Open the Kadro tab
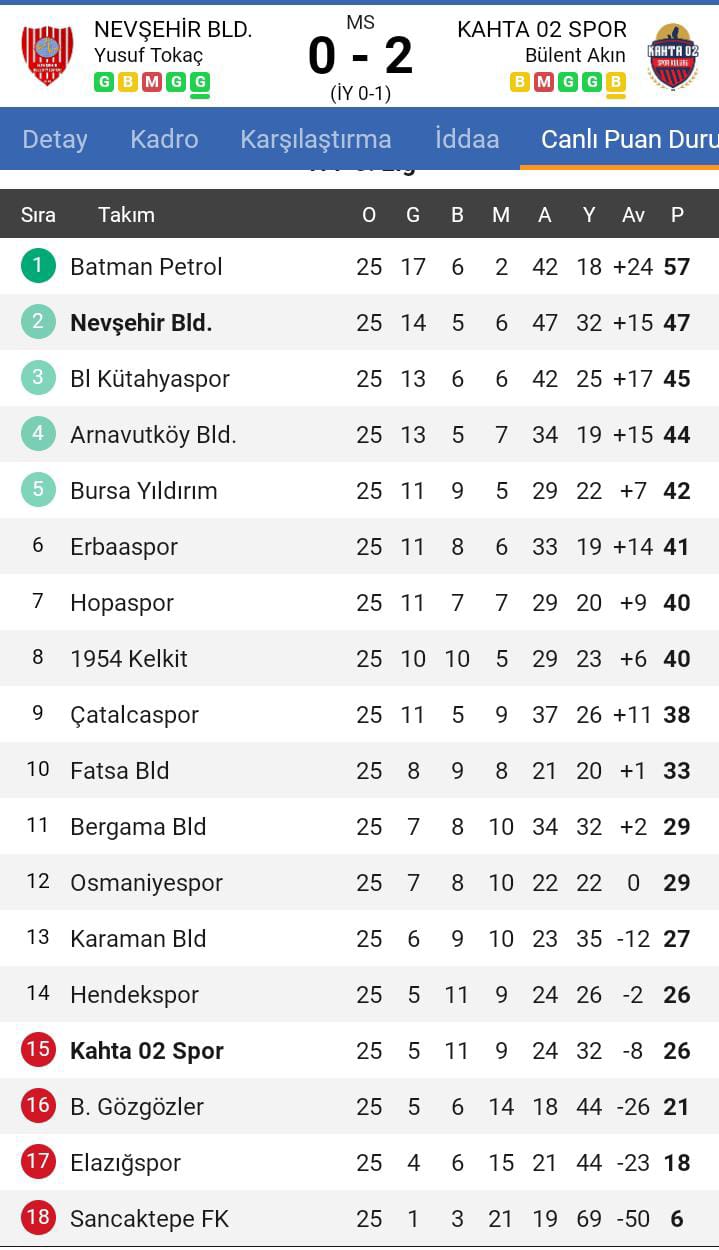Image resolution: width=719 pixels, height=1250 pixels. pos(164,139)
